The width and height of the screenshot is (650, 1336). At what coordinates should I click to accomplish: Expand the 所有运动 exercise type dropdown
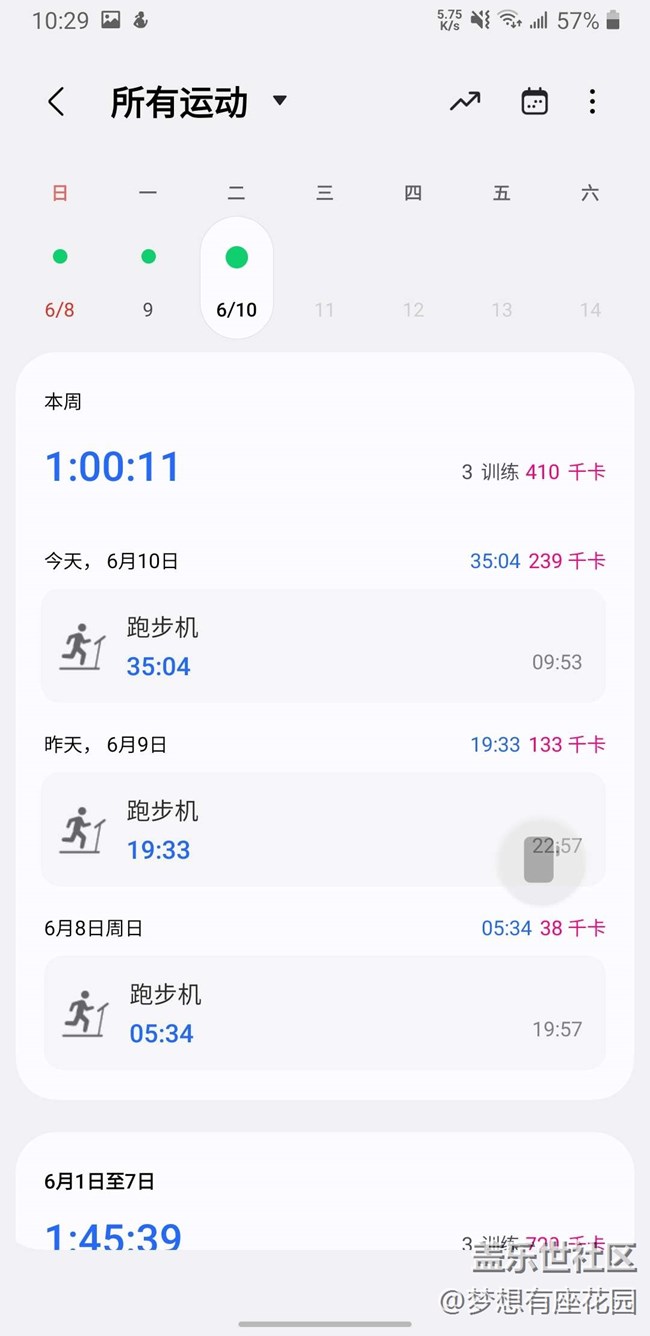199,102
